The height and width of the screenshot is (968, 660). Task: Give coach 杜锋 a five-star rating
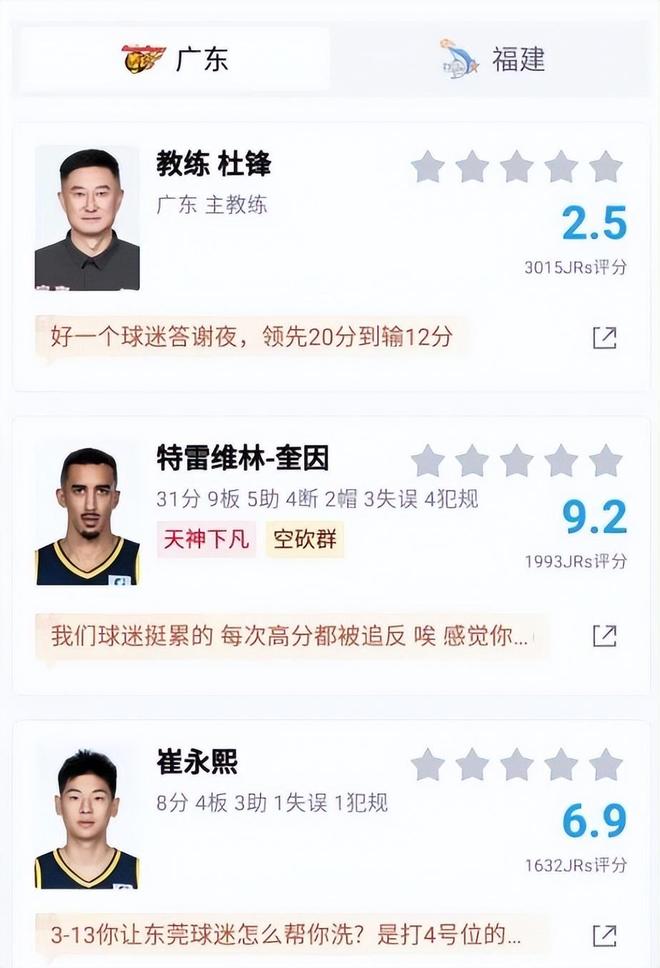click(x=605, y=167)
